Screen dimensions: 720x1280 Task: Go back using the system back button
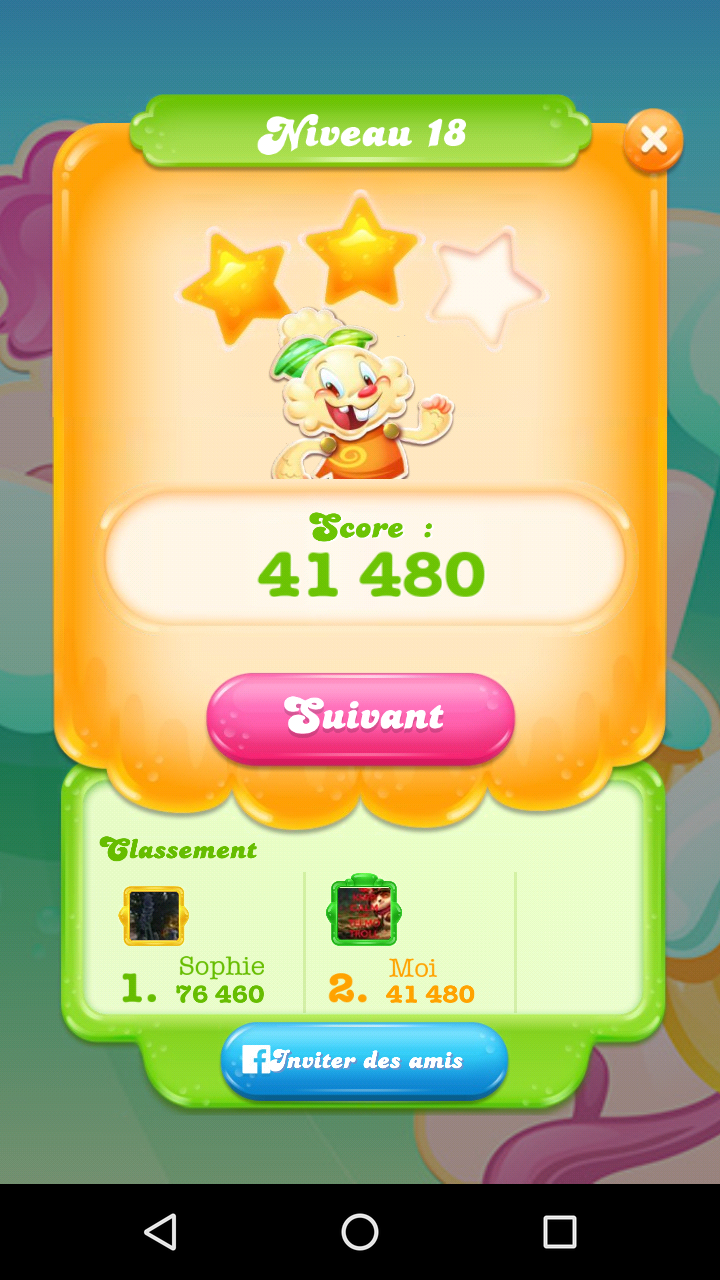(x=160, y=1232)
